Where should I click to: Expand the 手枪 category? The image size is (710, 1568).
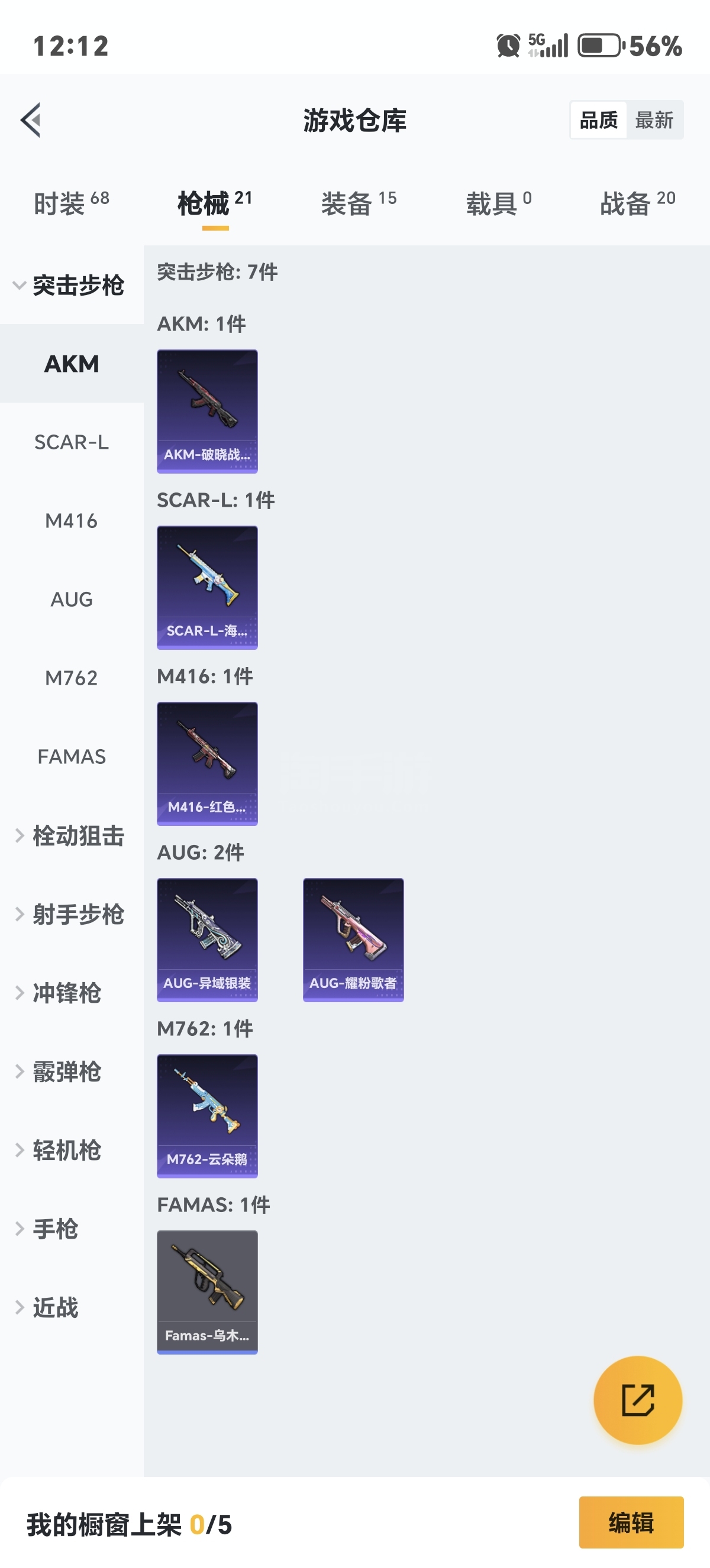55,1229
